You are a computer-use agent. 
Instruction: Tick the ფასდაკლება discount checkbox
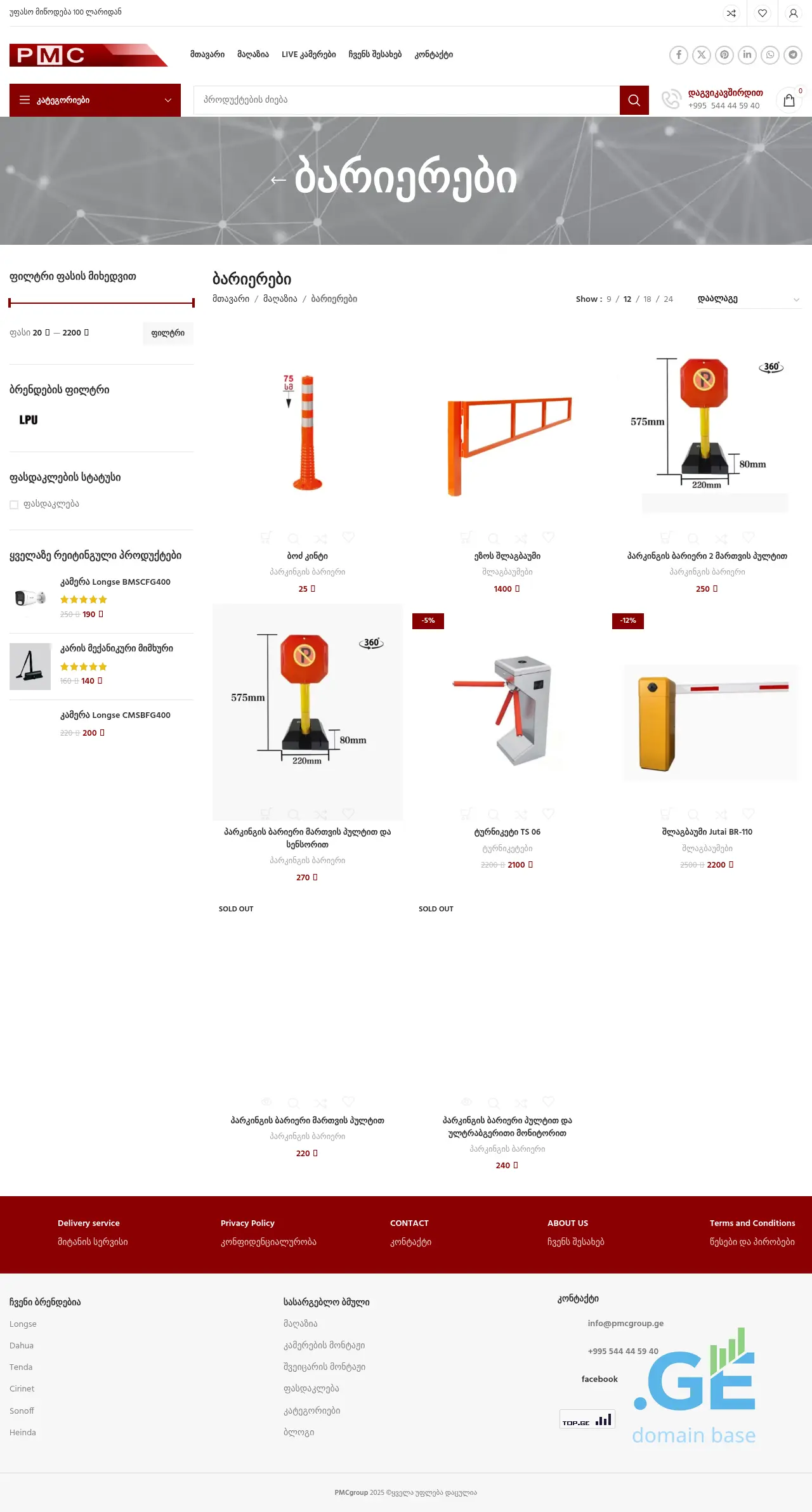[x=14, y=505]
